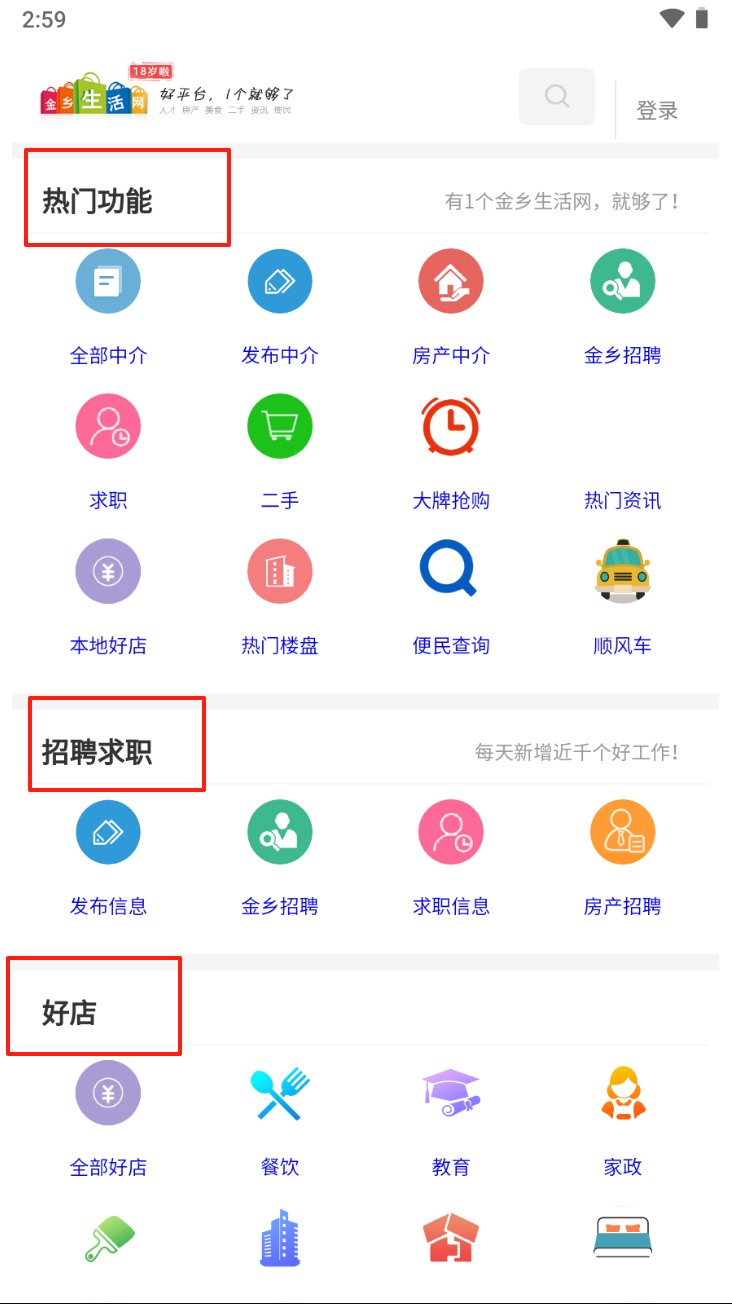Open the search icon in the header
The image size is (732, 1304).
click(556, 97)
